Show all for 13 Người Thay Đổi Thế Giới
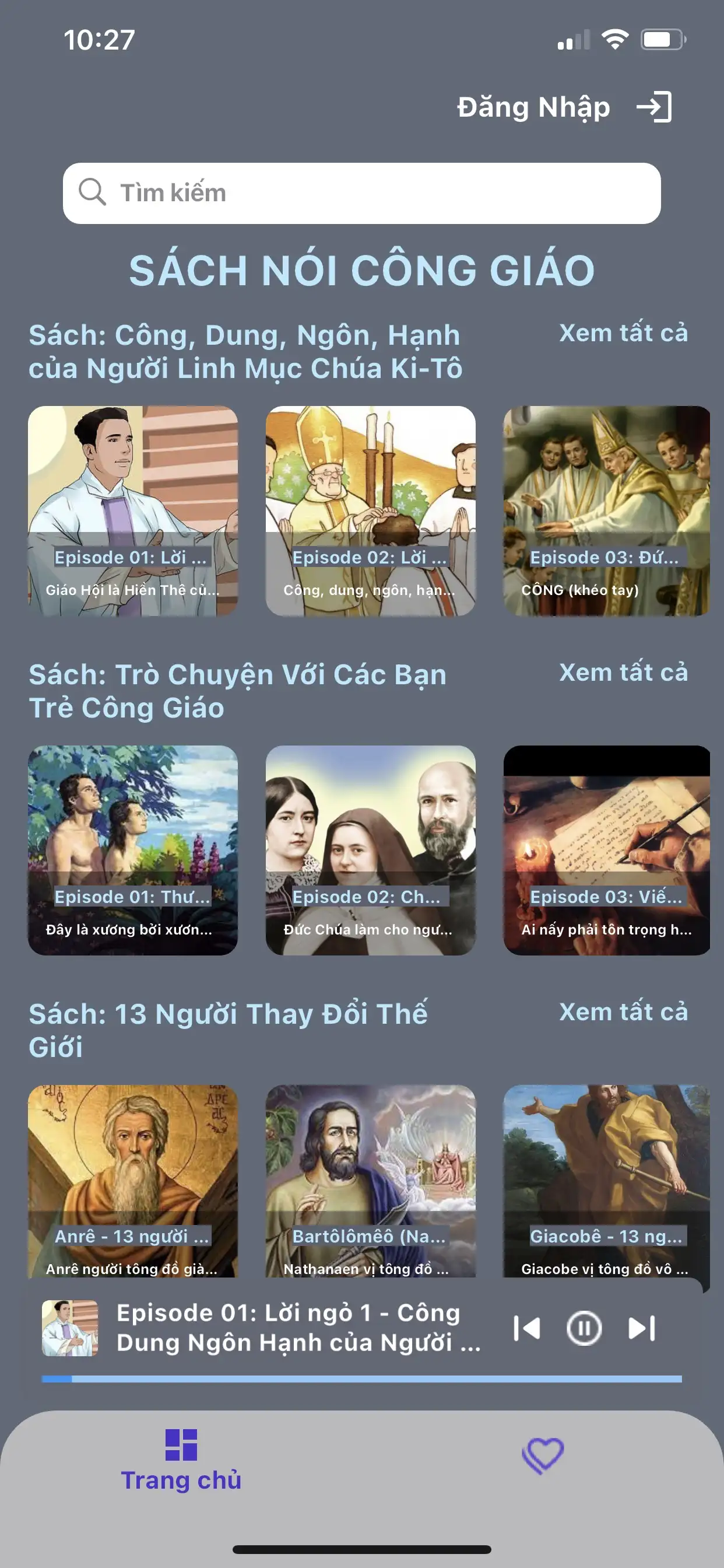 coord(623,1012)
